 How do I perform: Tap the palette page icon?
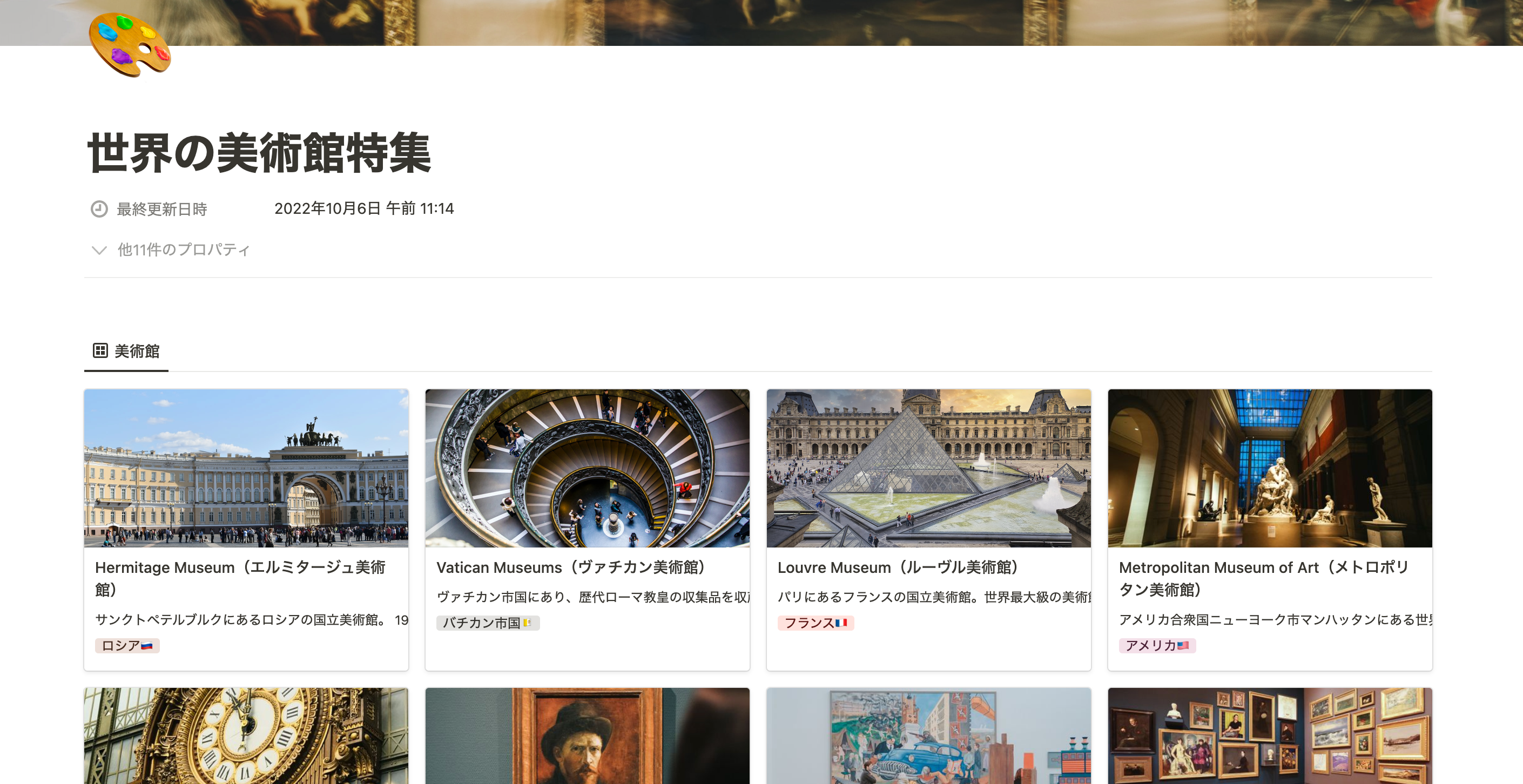click(x=130, y=45)
